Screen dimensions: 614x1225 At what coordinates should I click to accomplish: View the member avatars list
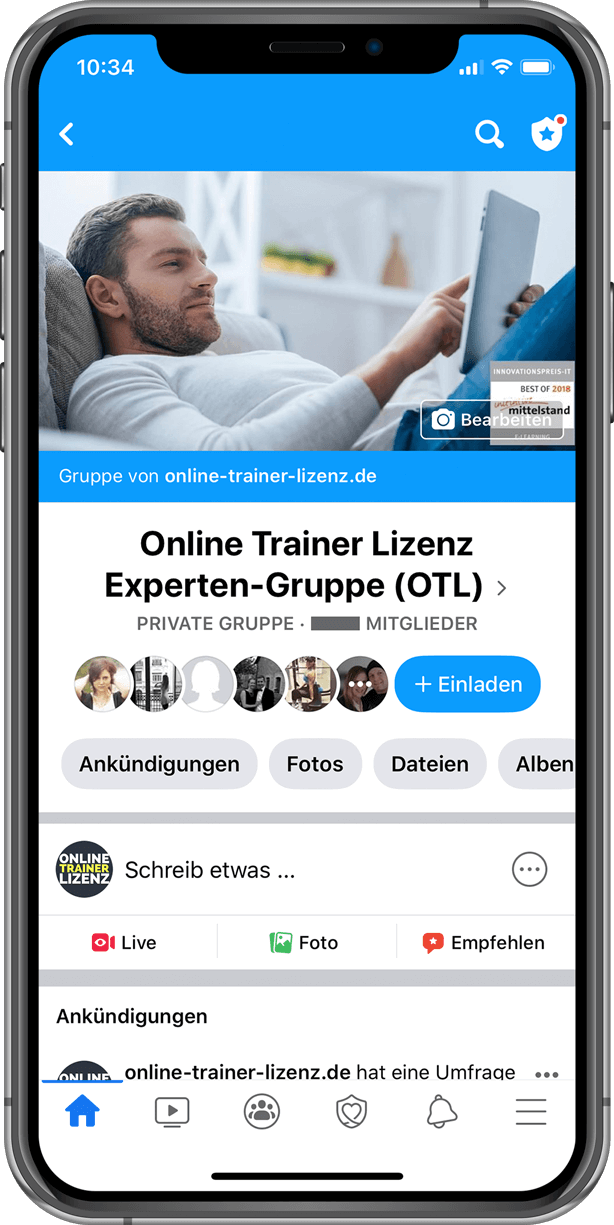(x=230, y=684)
